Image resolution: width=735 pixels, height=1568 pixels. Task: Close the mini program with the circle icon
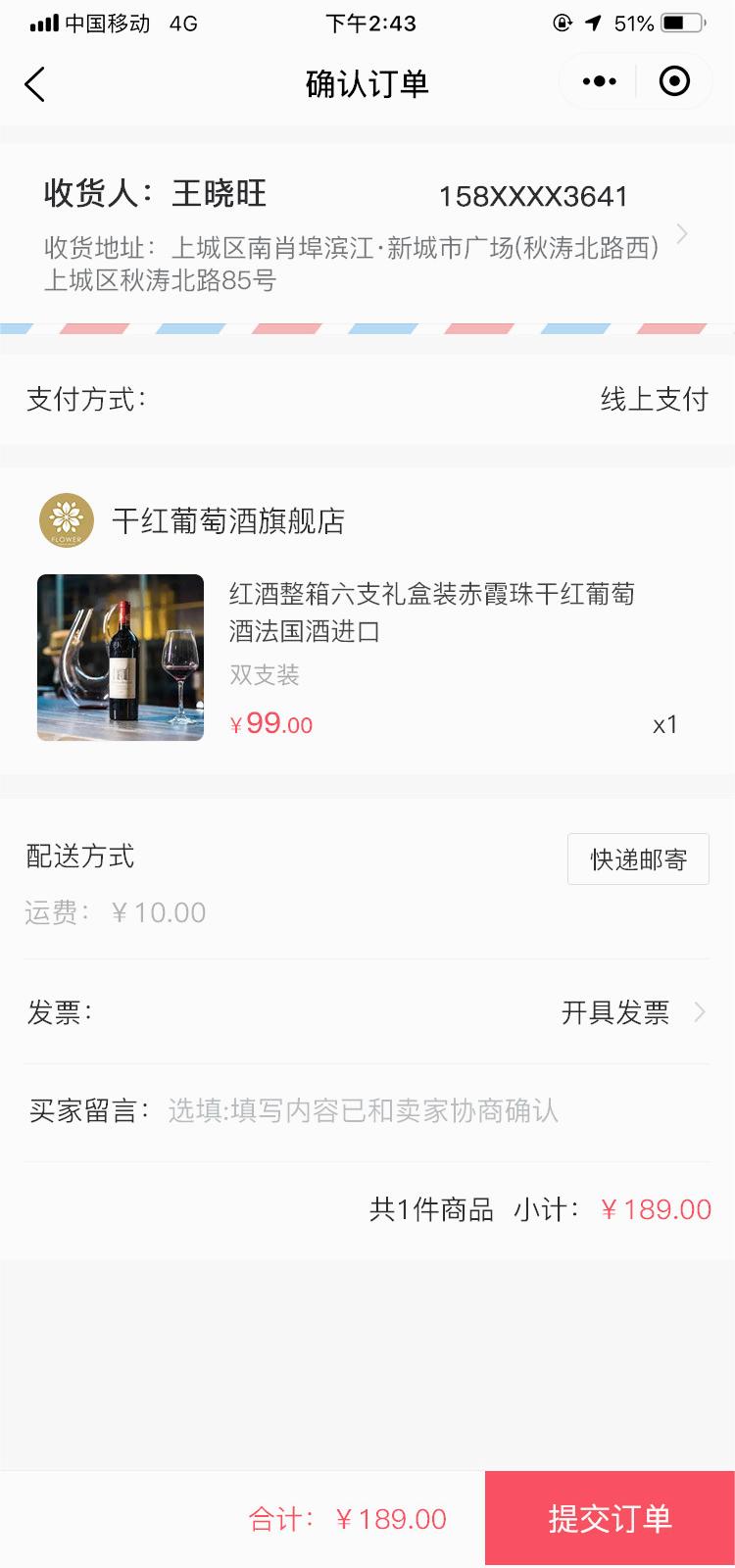(x=674, y=81)
